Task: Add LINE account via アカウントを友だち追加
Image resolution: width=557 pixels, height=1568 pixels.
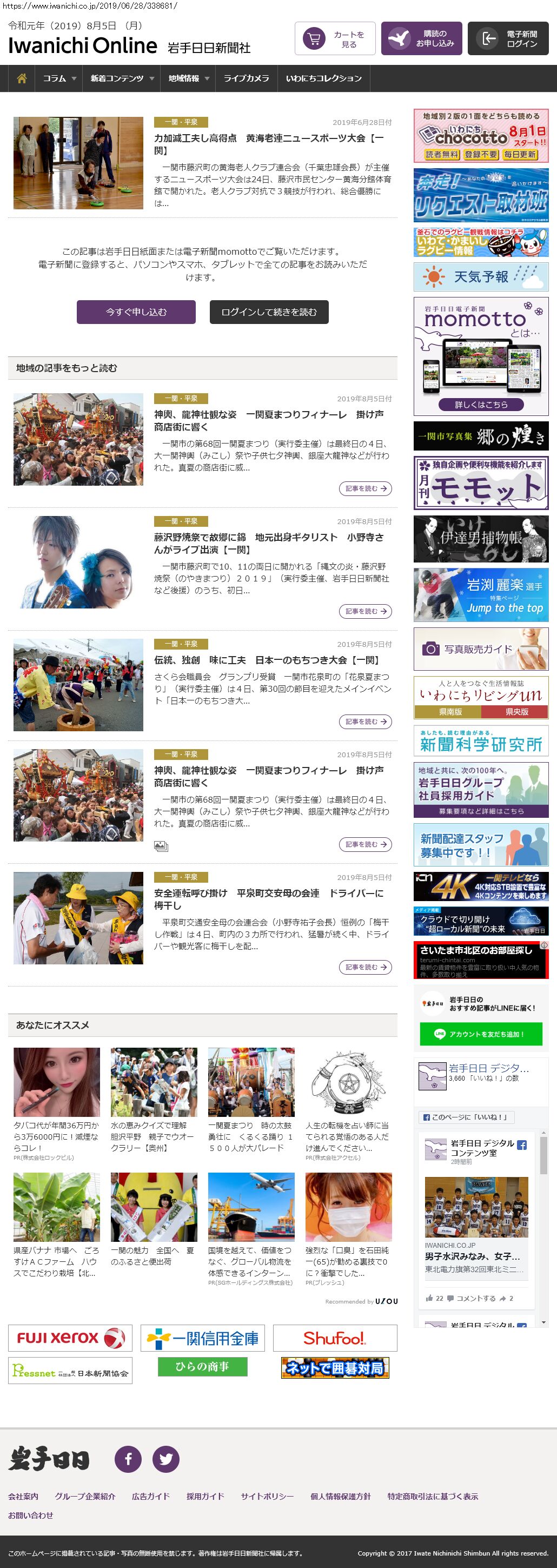Action: coord(480,1034)
